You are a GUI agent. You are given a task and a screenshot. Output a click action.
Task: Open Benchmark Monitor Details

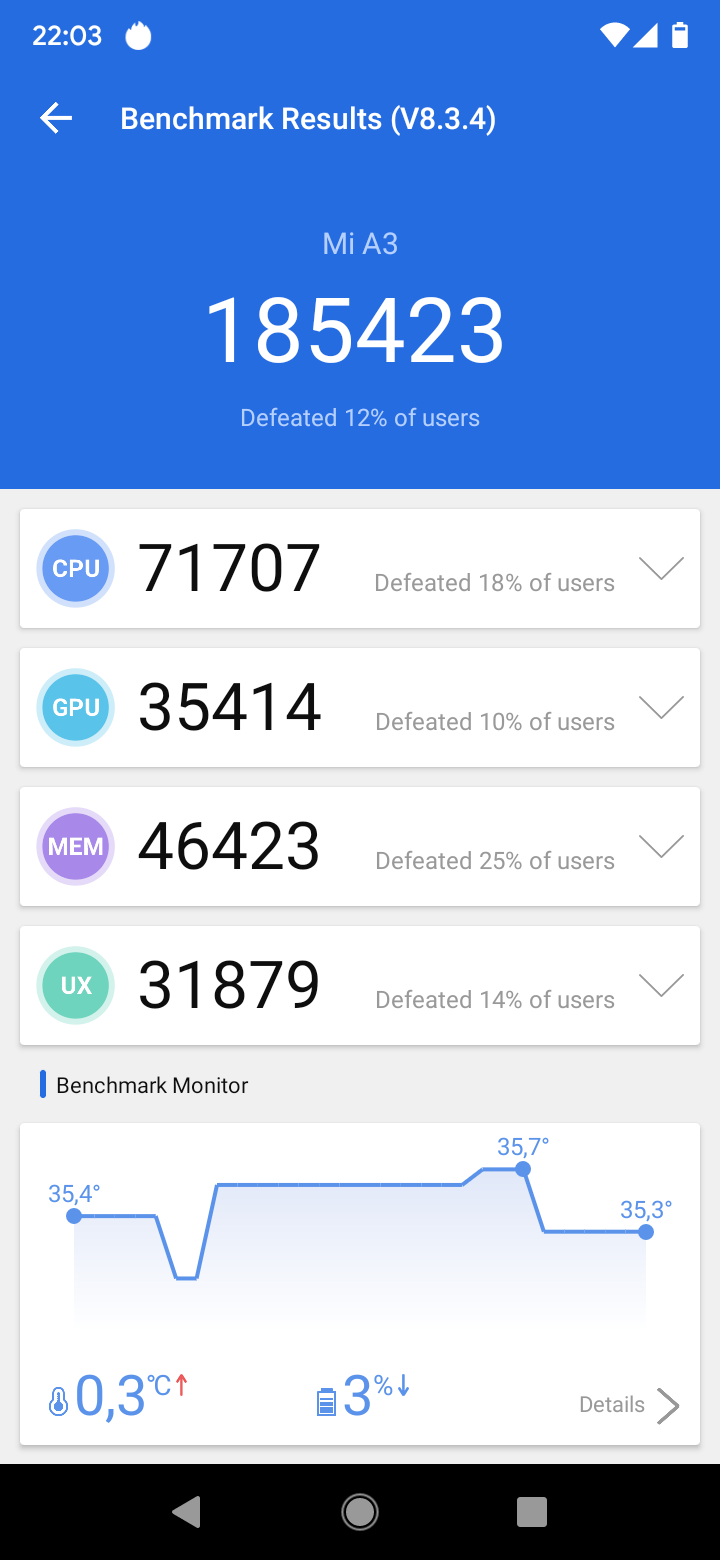[630, 1405]
